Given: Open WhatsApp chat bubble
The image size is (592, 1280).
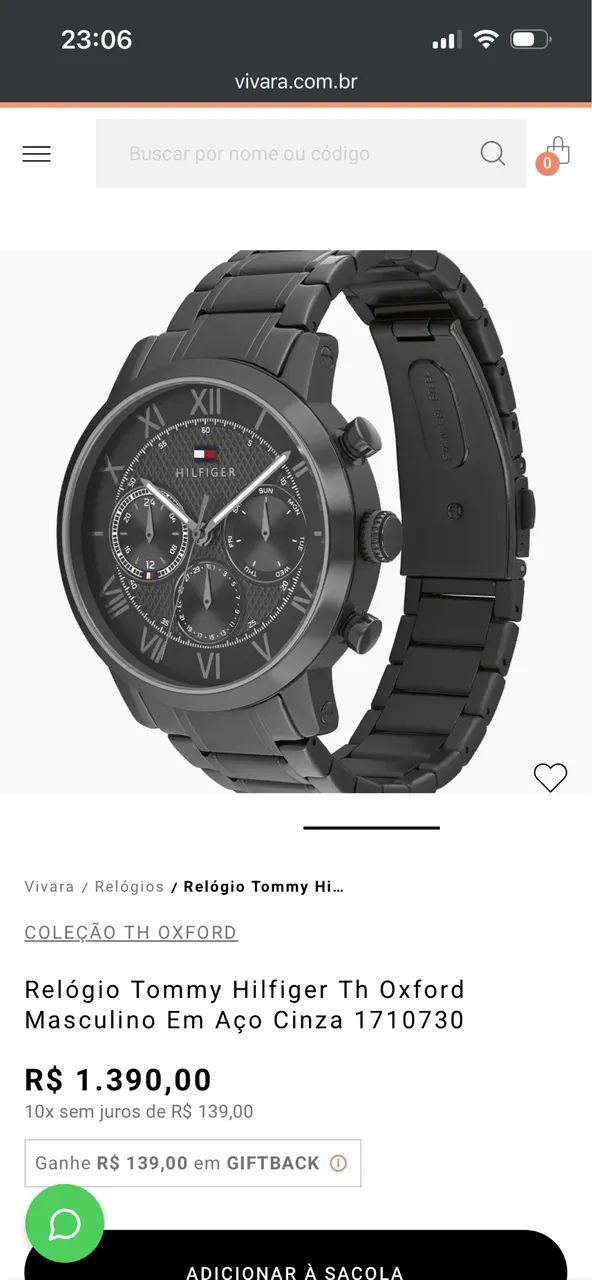Looking at the screenshot, I should coord(65,1223).
